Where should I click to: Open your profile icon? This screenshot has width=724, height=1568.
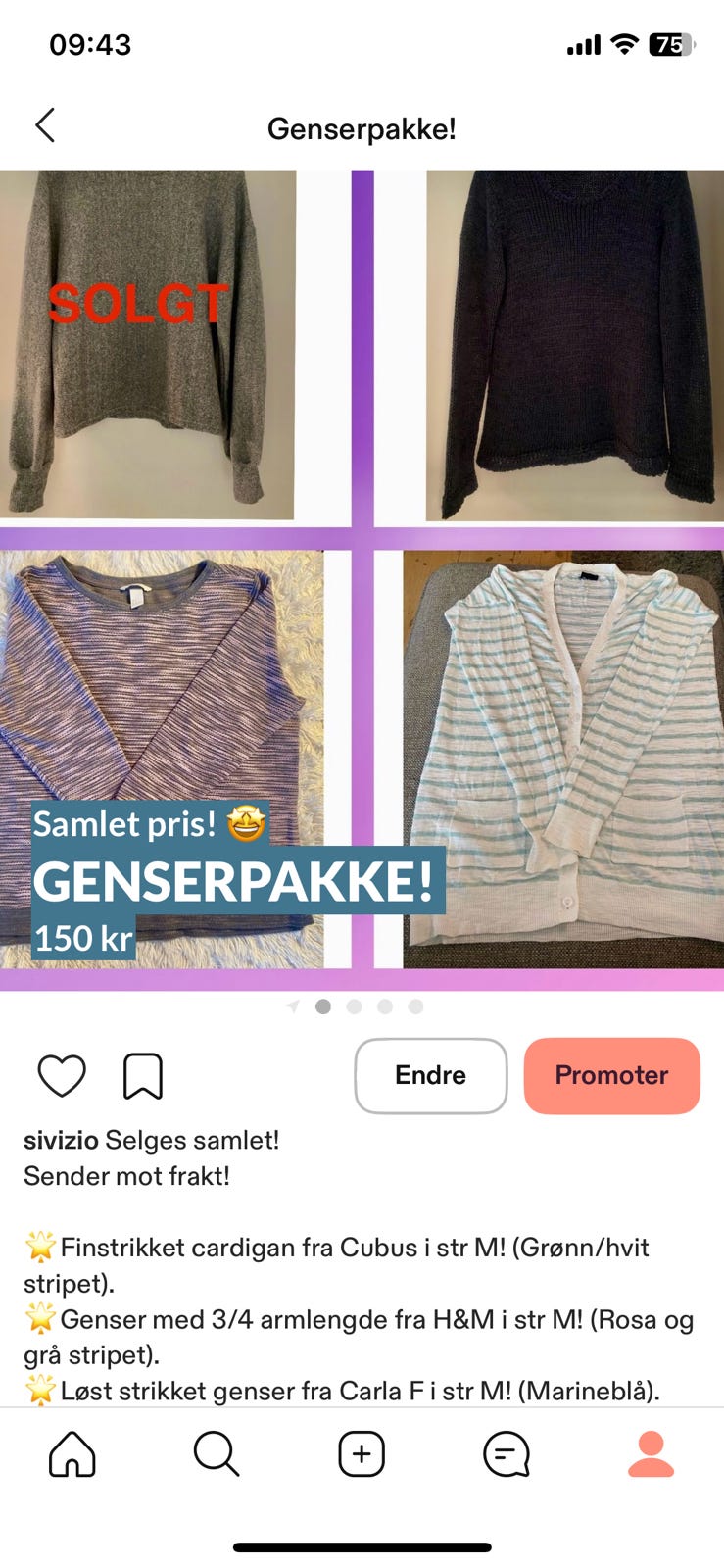652,1455
